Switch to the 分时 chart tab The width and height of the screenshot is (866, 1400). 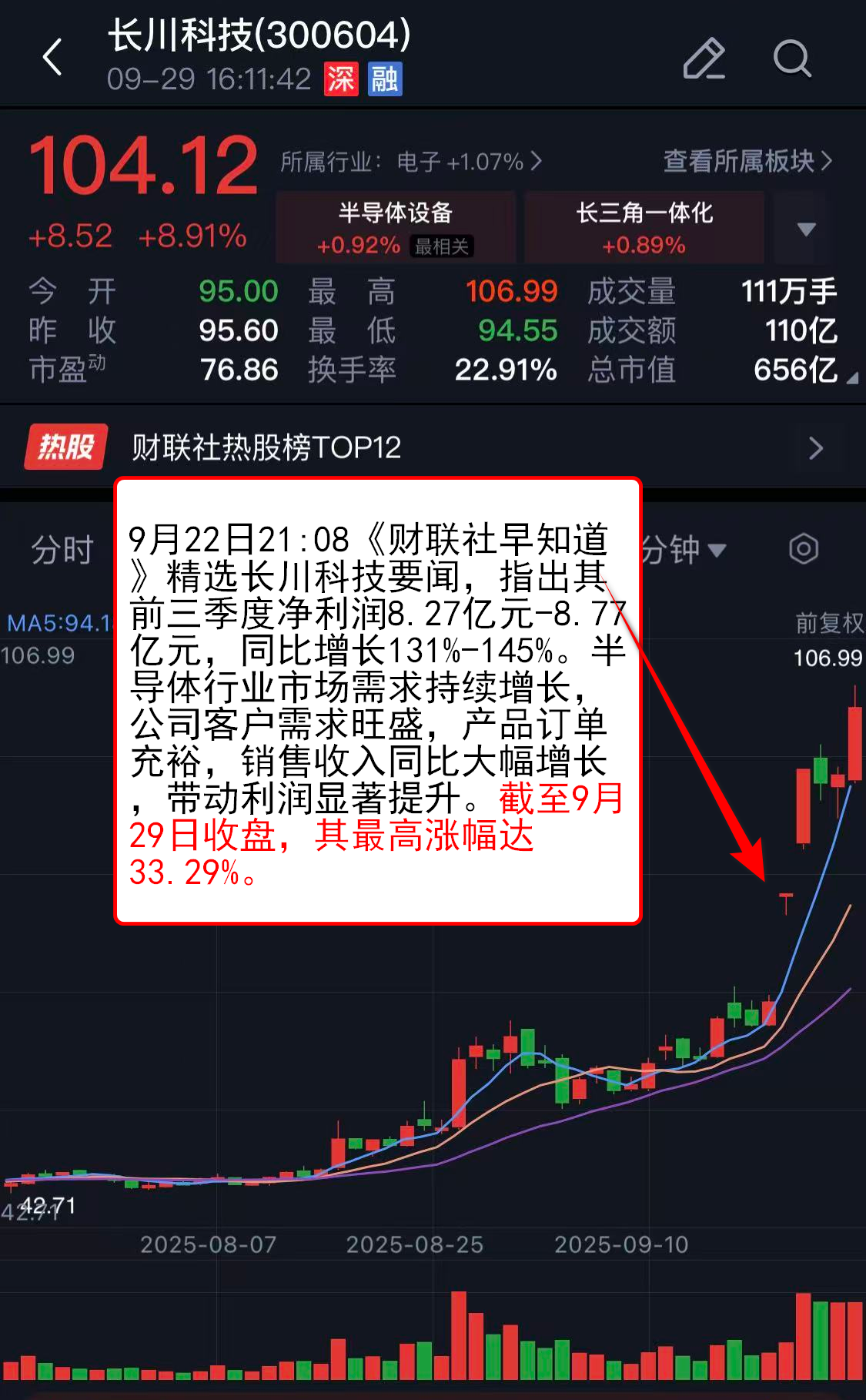pyautogui.click(x=62, y=550)
